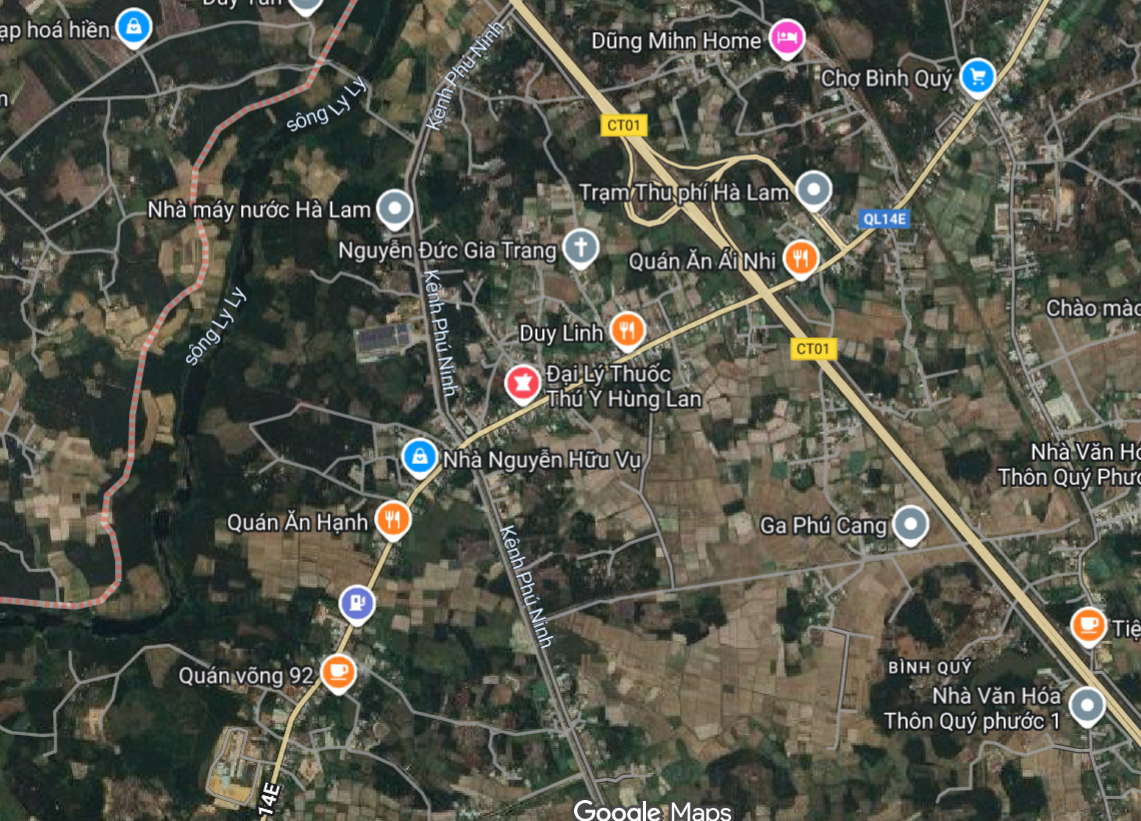Open the Quán Ăn Hạnh restaurant pin
Screen dimensions: 1141x821
point(392,519)
